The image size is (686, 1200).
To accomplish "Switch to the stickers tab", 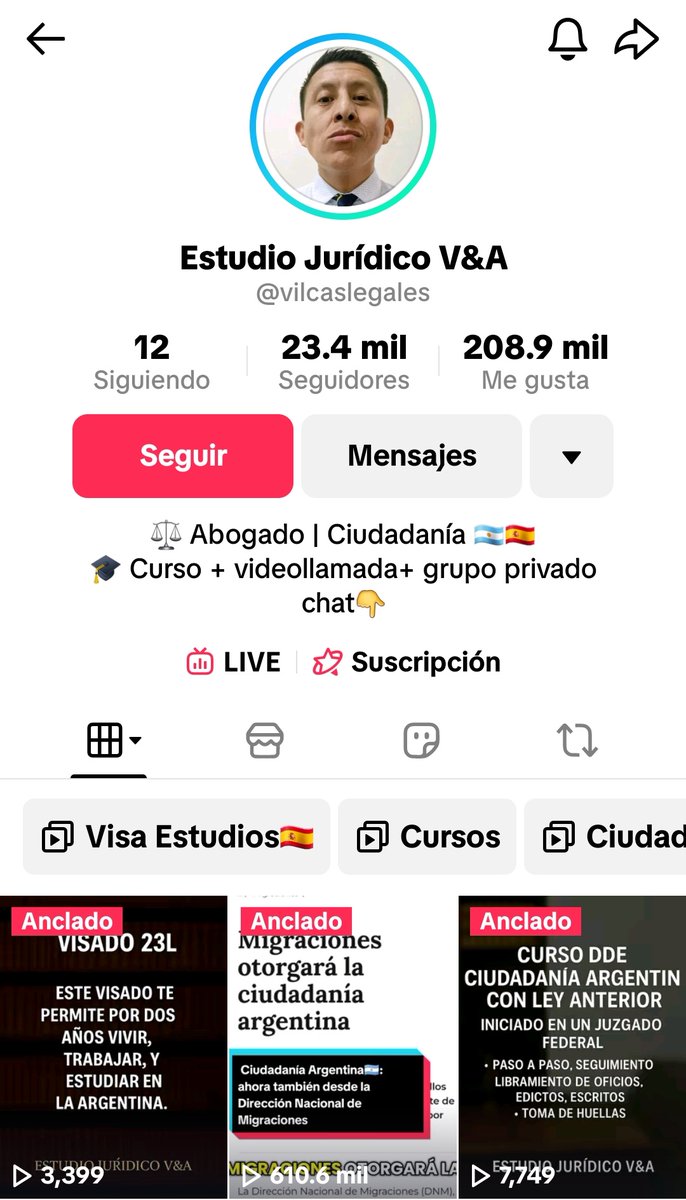I will [x=421, y=741].
